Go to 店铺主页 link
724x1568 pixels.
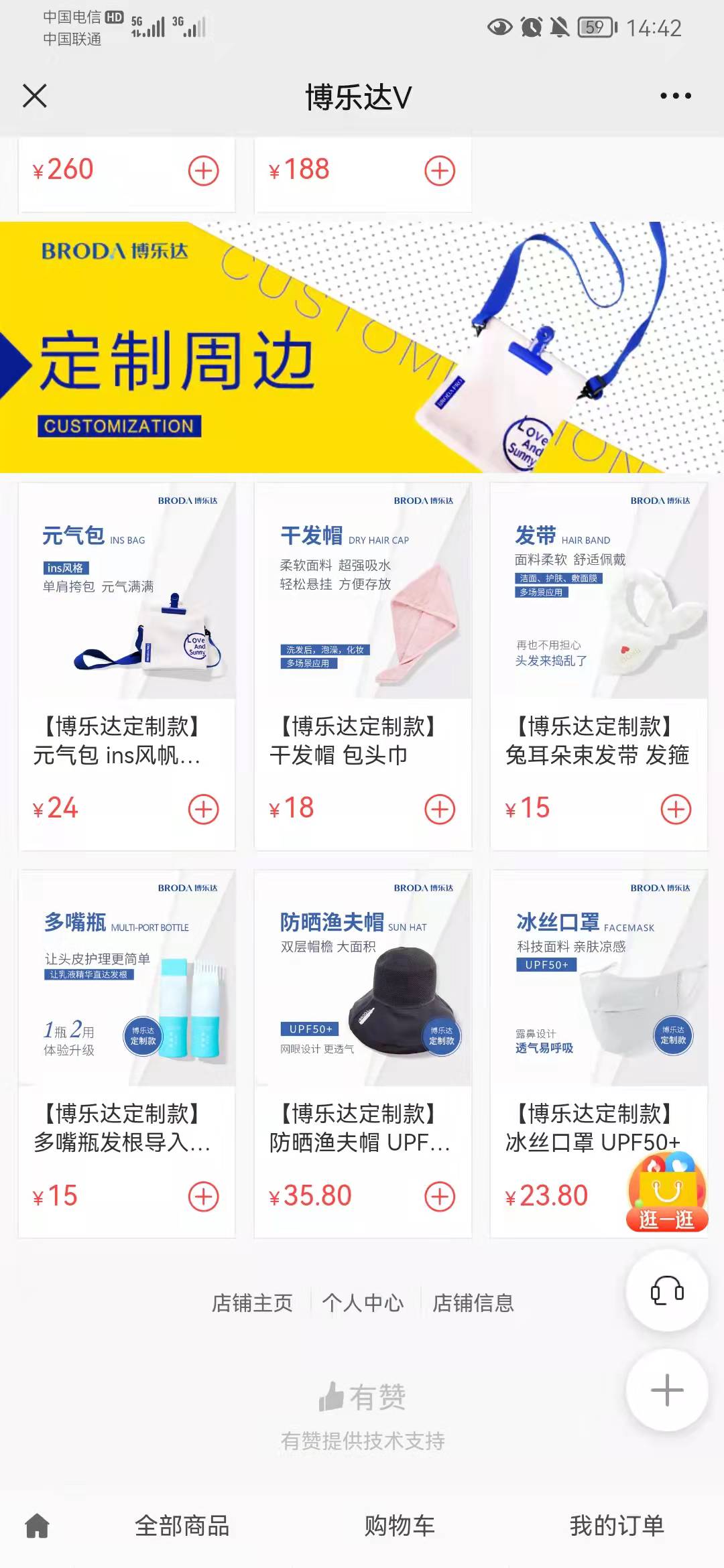253,1303
